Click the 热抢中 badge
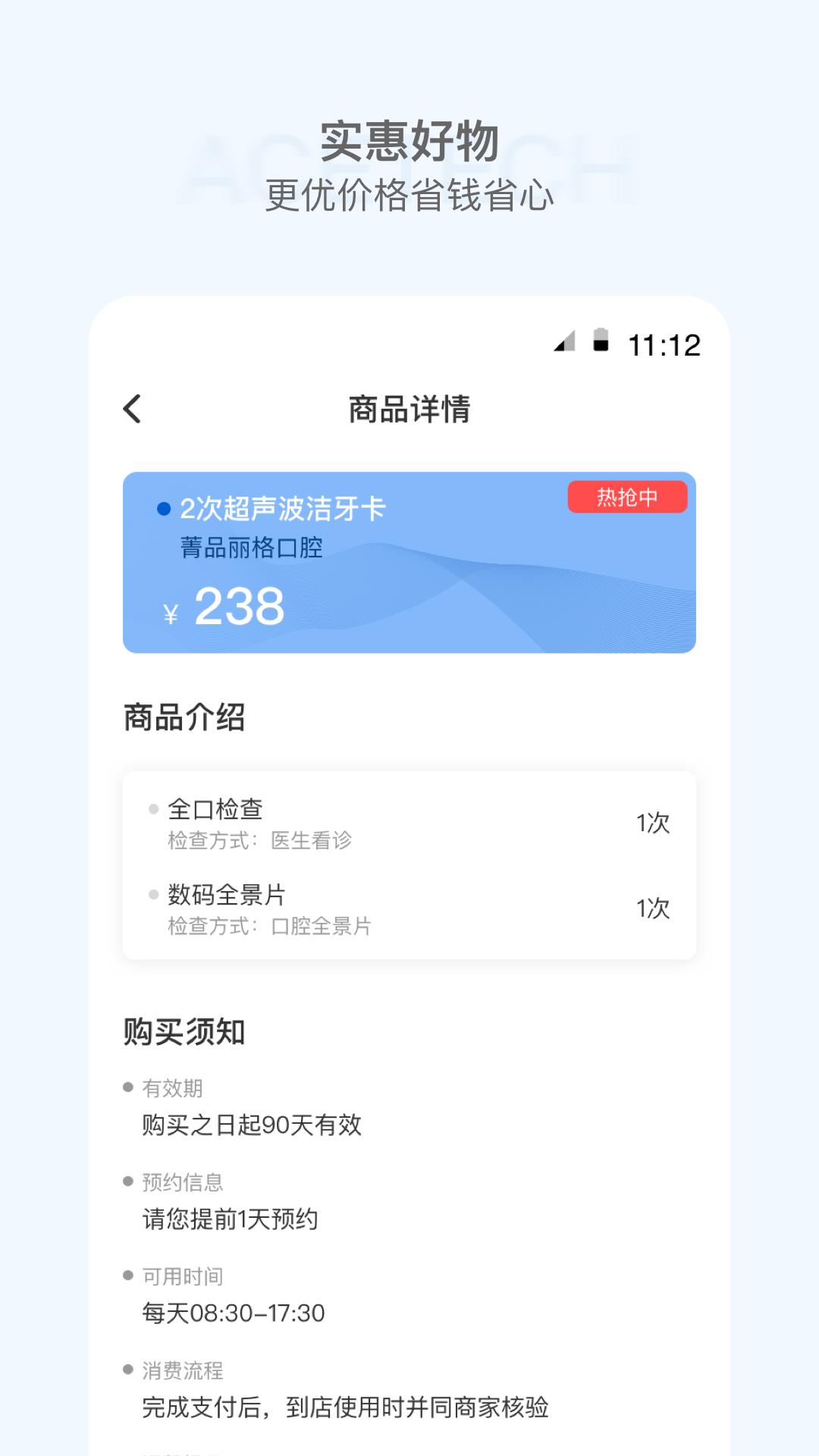The image size is (819, 1456). click(630, 497)
